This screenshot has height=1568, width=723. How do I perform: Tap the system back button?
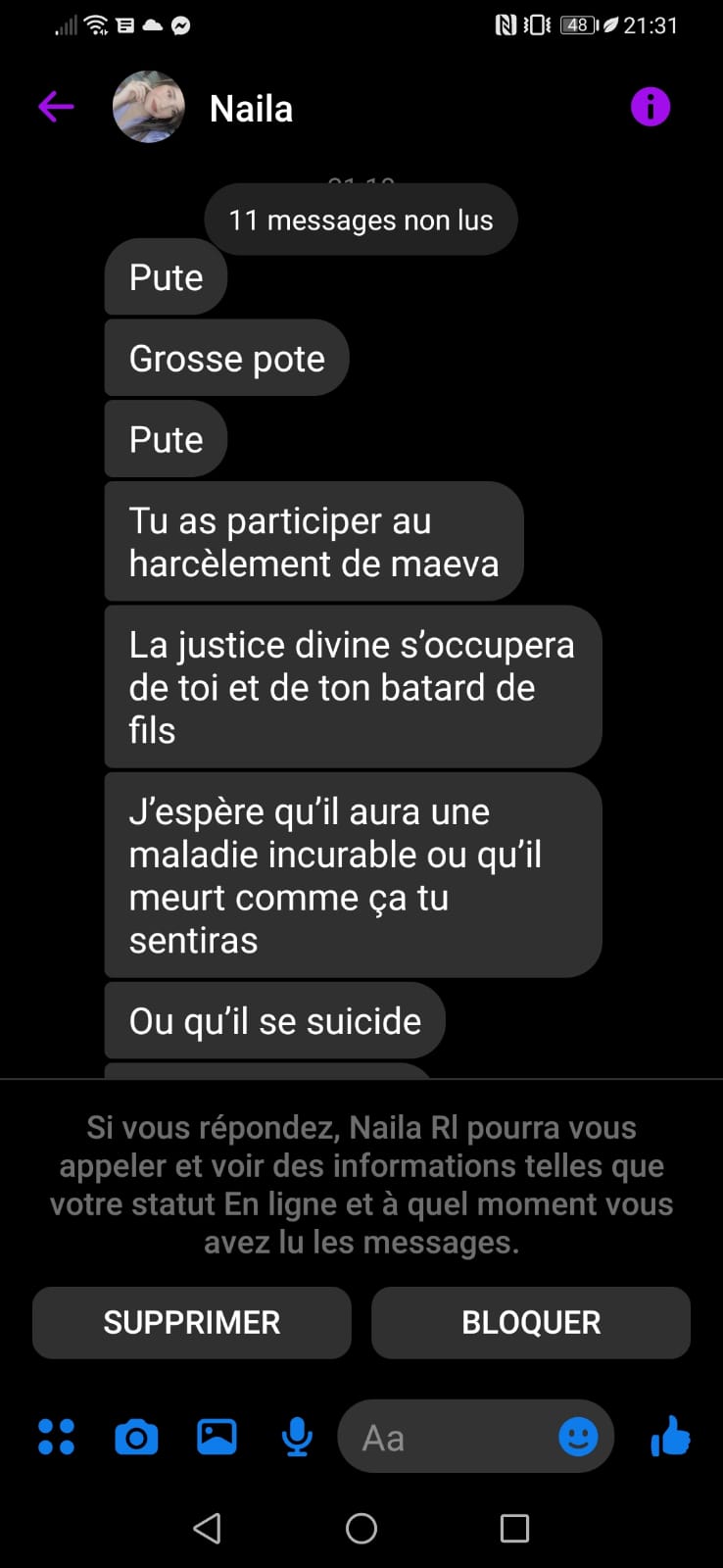pyautogui.click(x=207, y=1528)
